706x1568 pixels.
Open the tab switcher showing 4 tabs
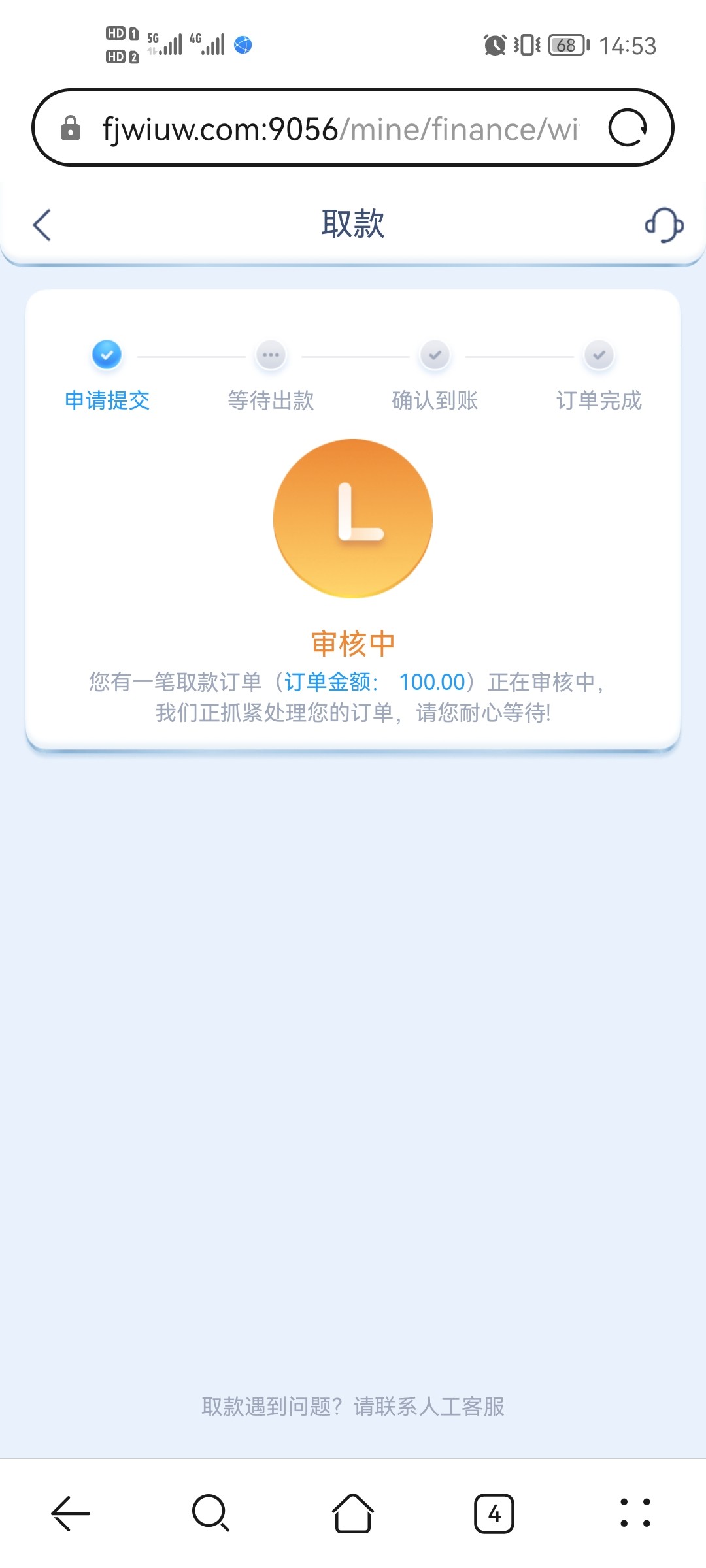494,1512
